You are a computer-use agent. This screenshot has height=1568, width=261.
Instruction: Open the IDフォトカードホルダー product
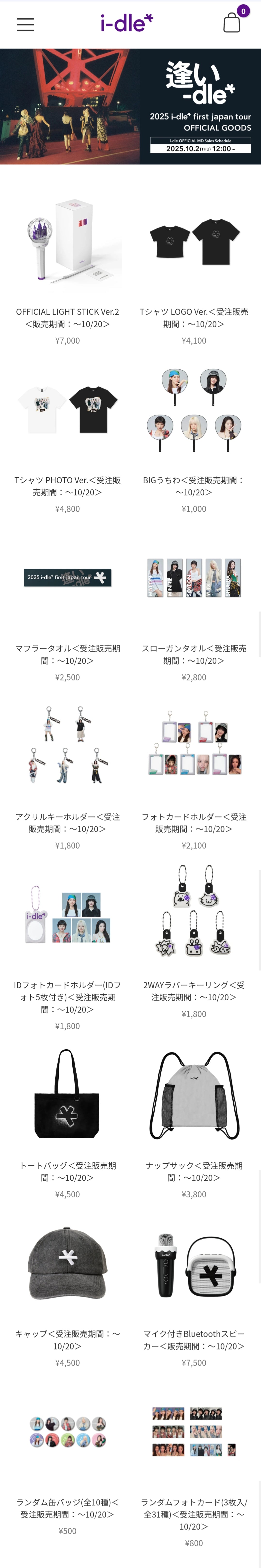click(x=68, y=915)
